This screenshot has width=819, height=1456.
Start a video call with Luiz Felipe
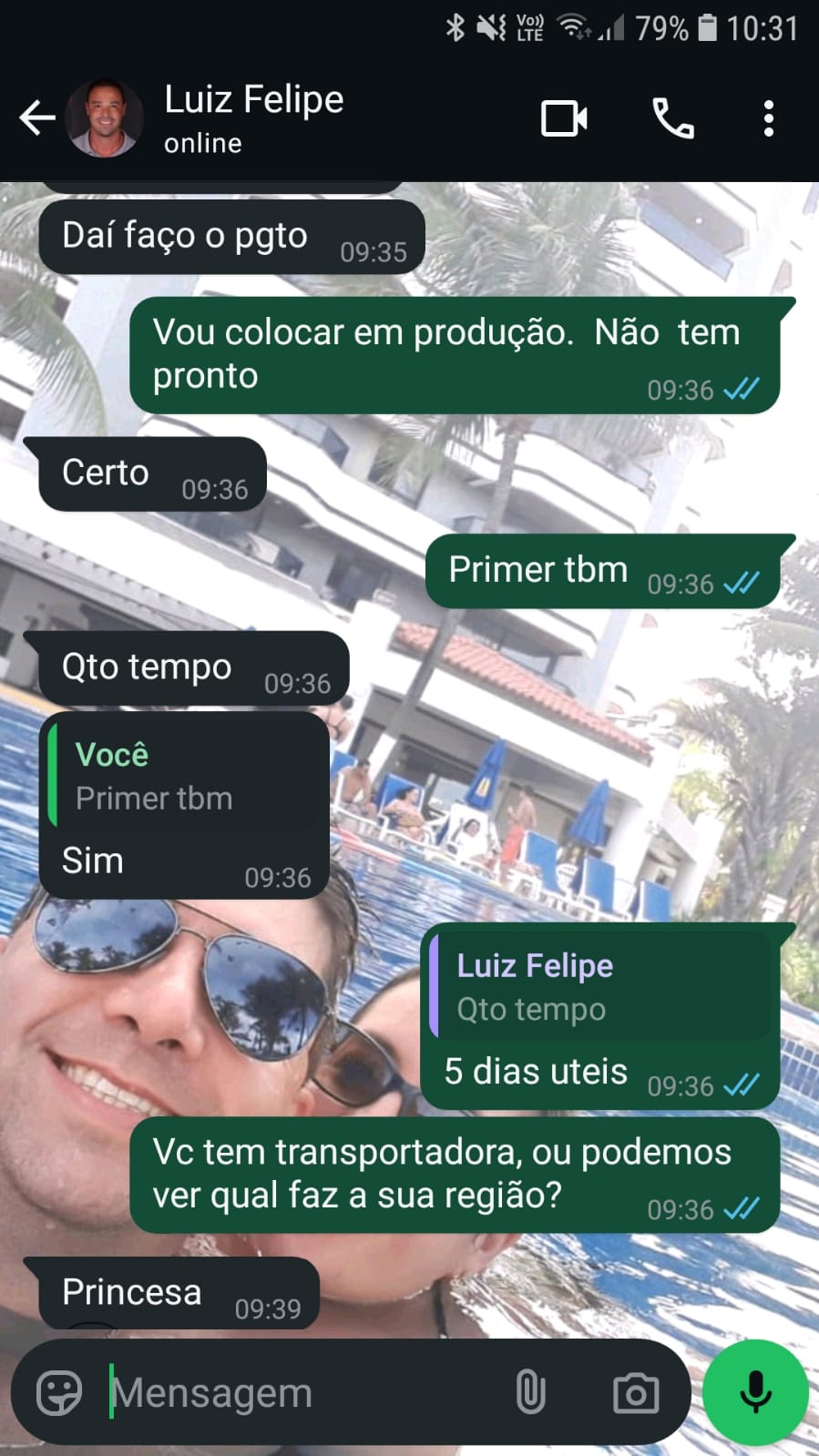click(564, 119)
